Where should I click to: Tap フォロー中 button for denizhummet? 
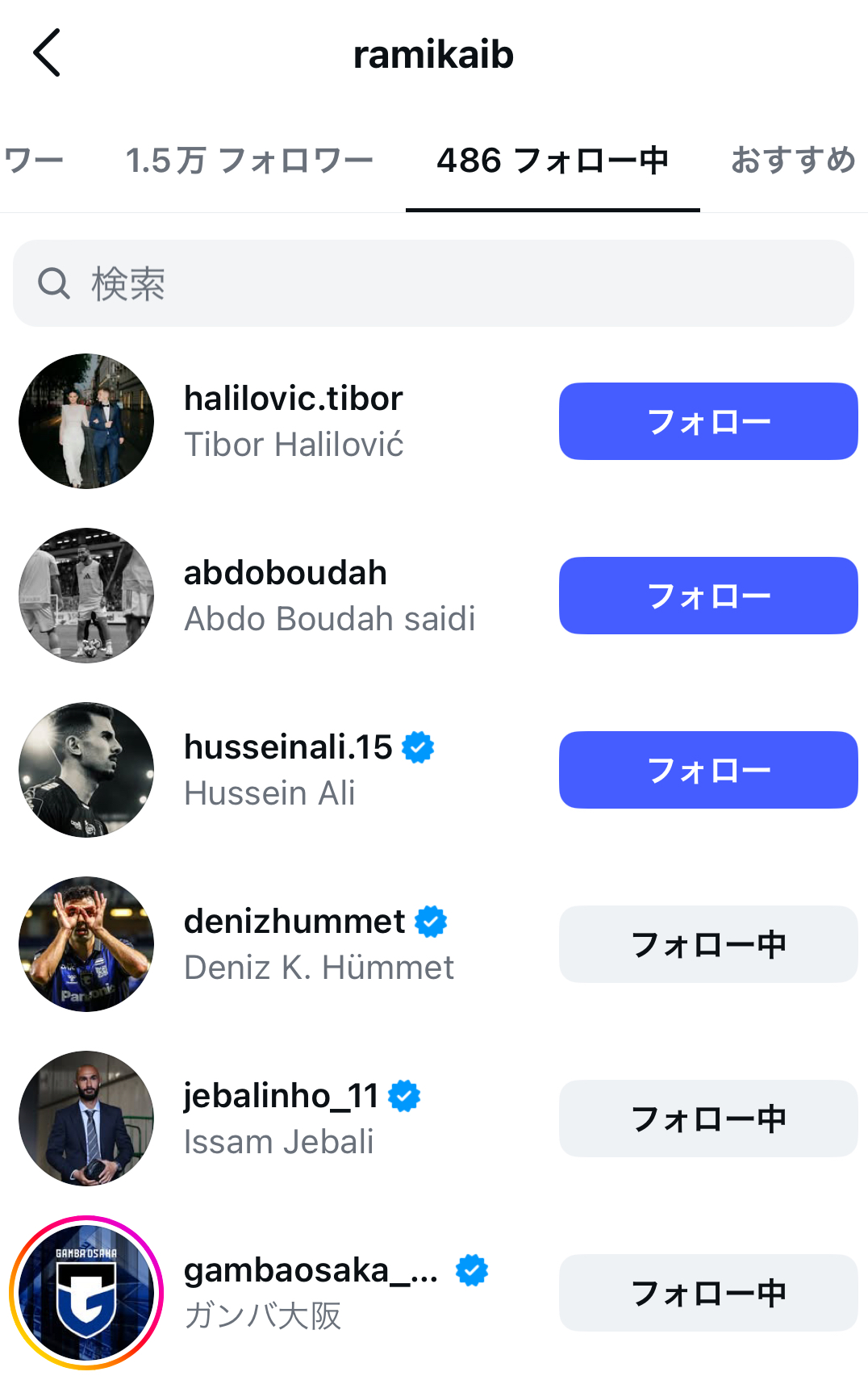tap(707, 944)
